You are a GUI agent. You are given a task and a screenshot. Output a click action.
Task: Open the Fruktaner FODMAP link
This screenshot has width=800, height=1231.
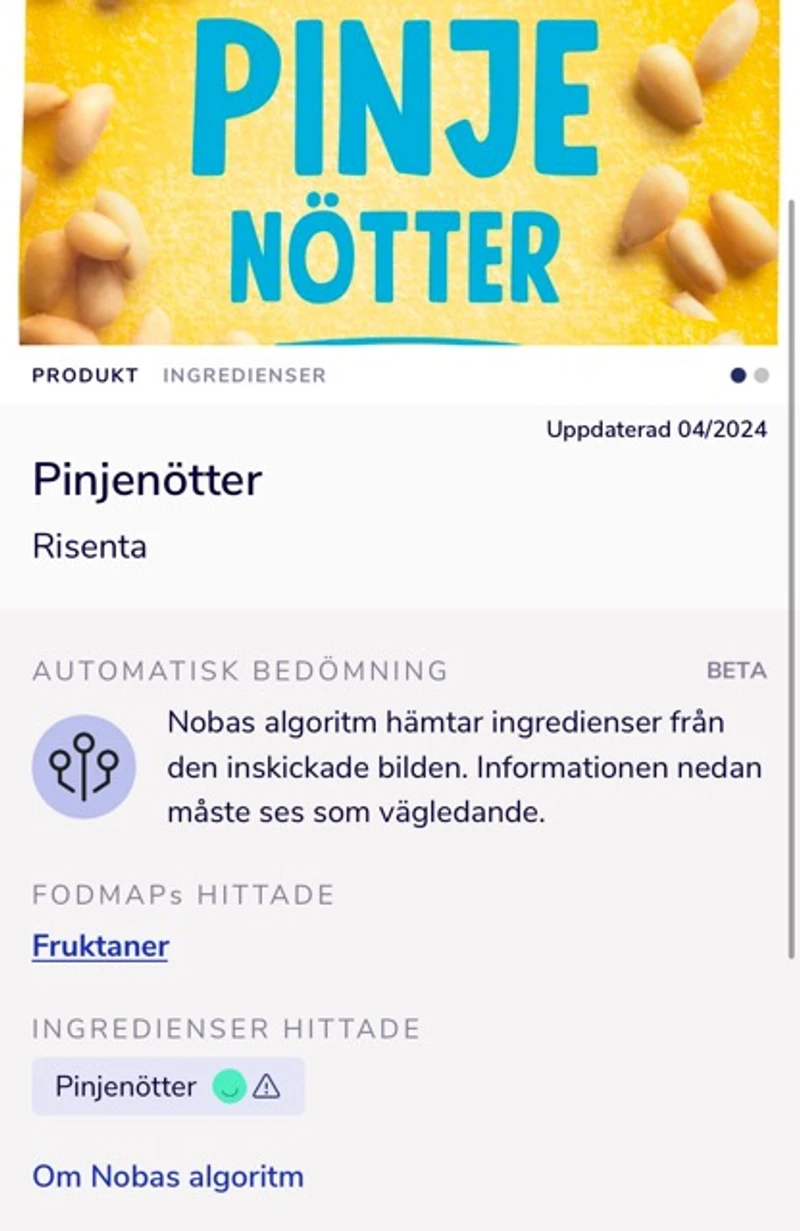click(x=100, y=946)
